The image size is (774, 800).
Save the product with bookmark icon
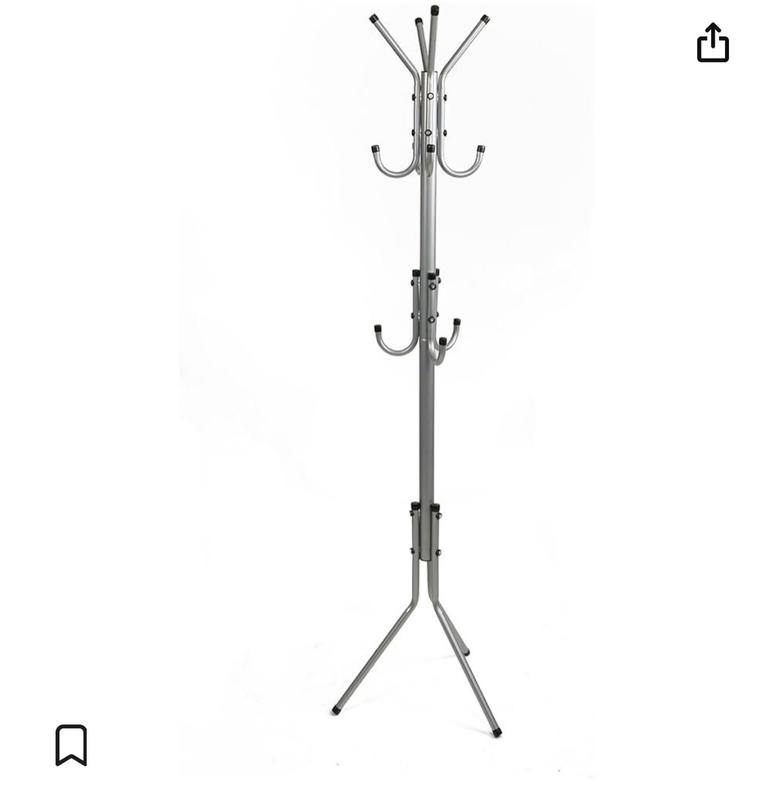pos(71,745)
